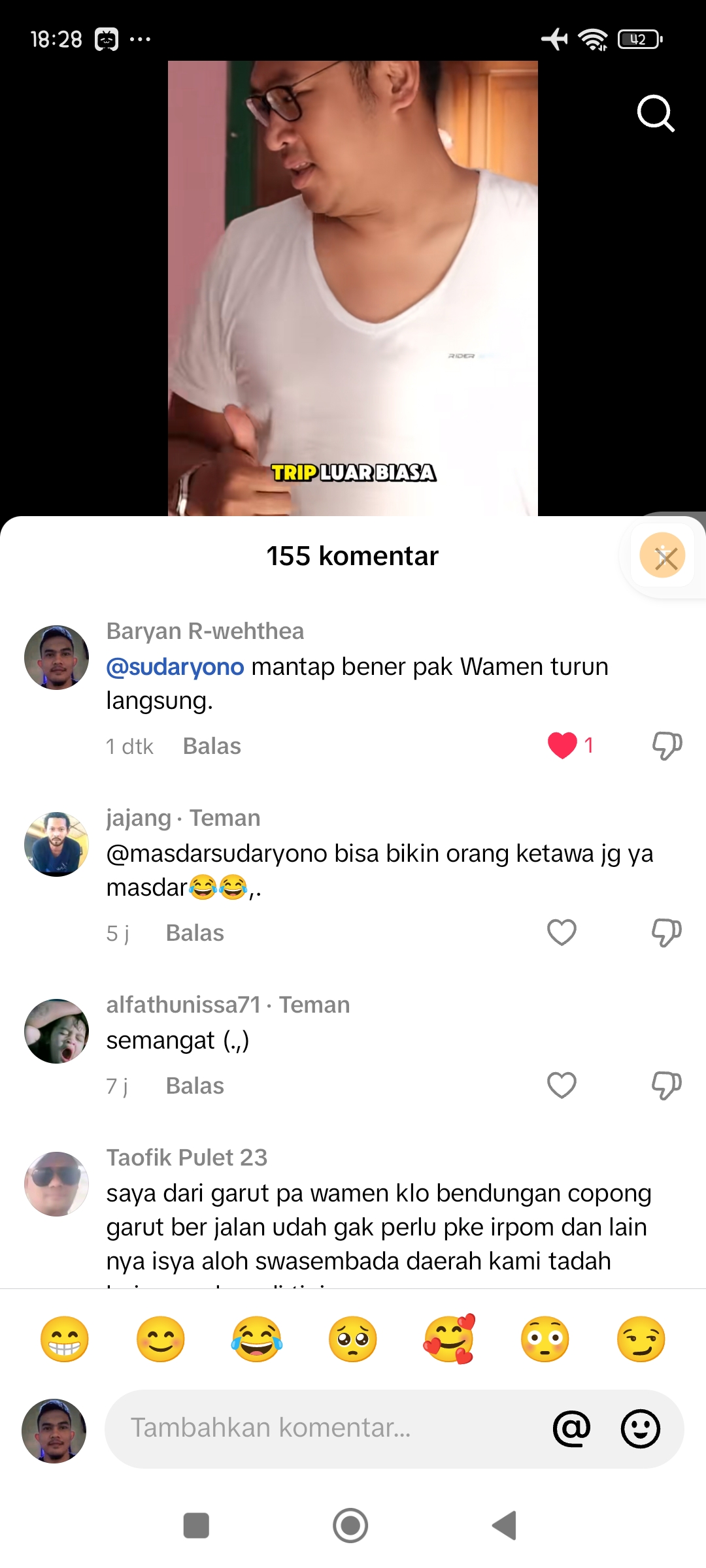The image size is (706, 1568).
Task: Insert the tears-of-joy emoji
Action: [256, 1339]
